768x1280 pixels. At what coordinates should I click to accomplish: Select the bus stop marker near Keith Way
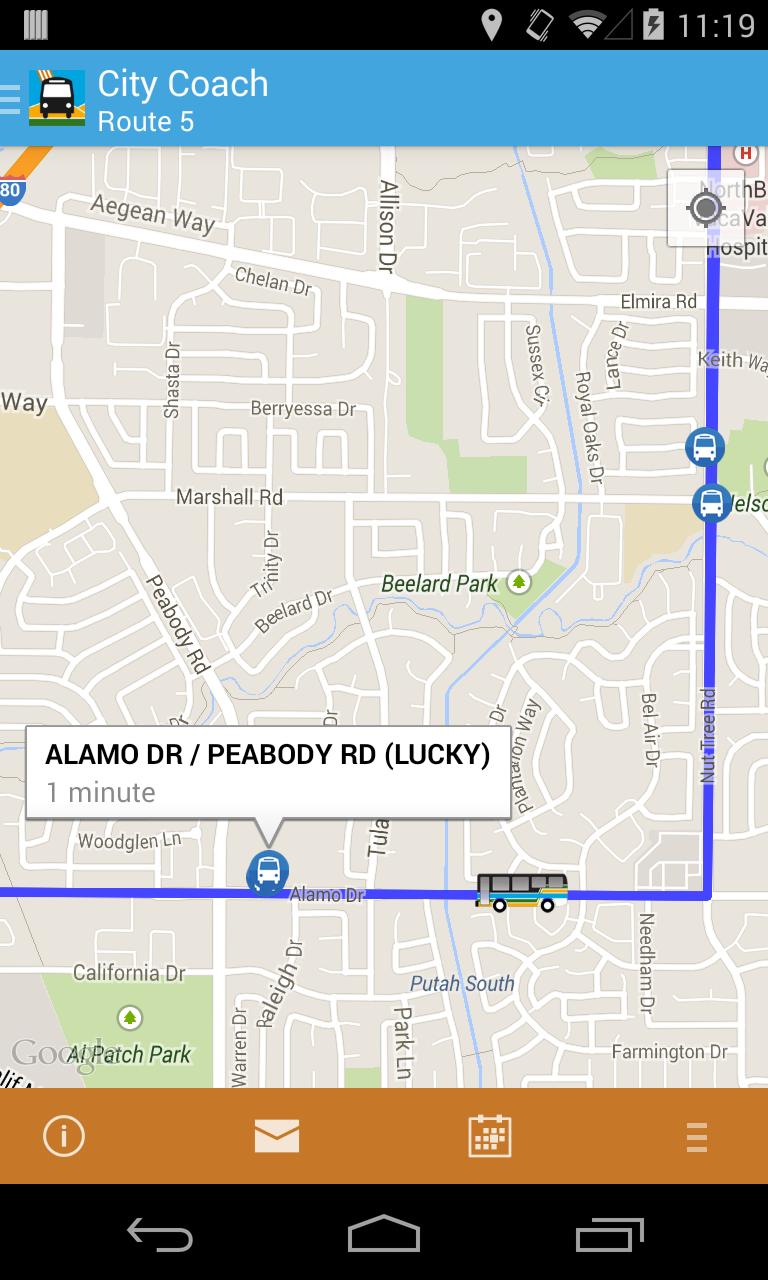coord(704,447)
